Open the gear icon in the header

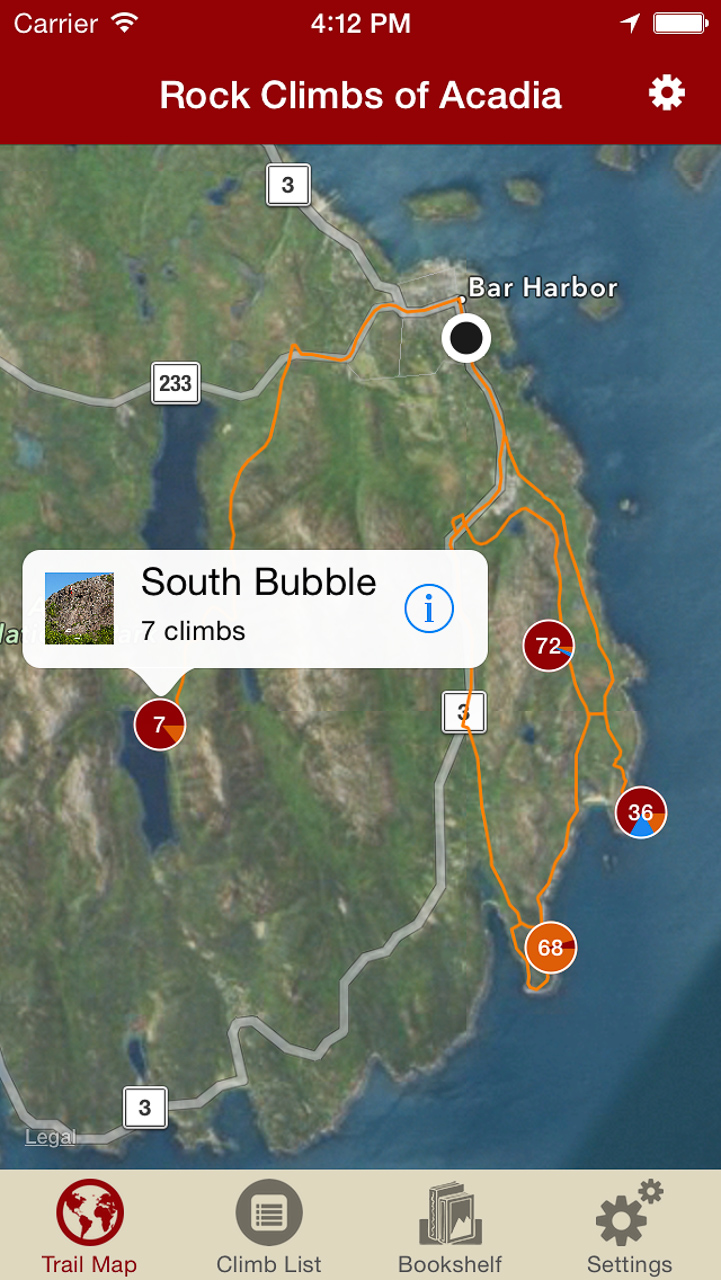pyautogui.click(x=666, y=93)
